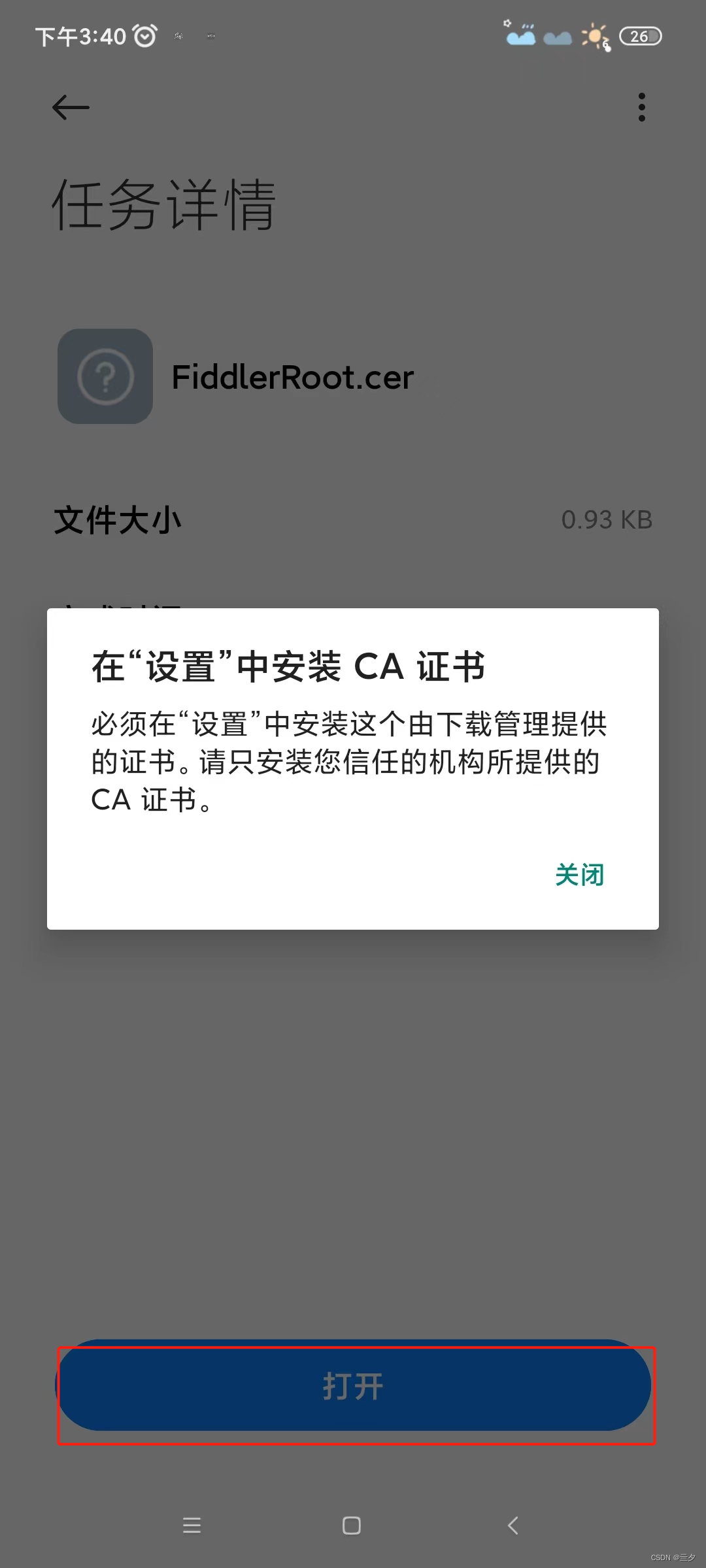Tap the recents button in navigation bar
The height and width of the screenshot is (1568, 706).
[192, 1526]
